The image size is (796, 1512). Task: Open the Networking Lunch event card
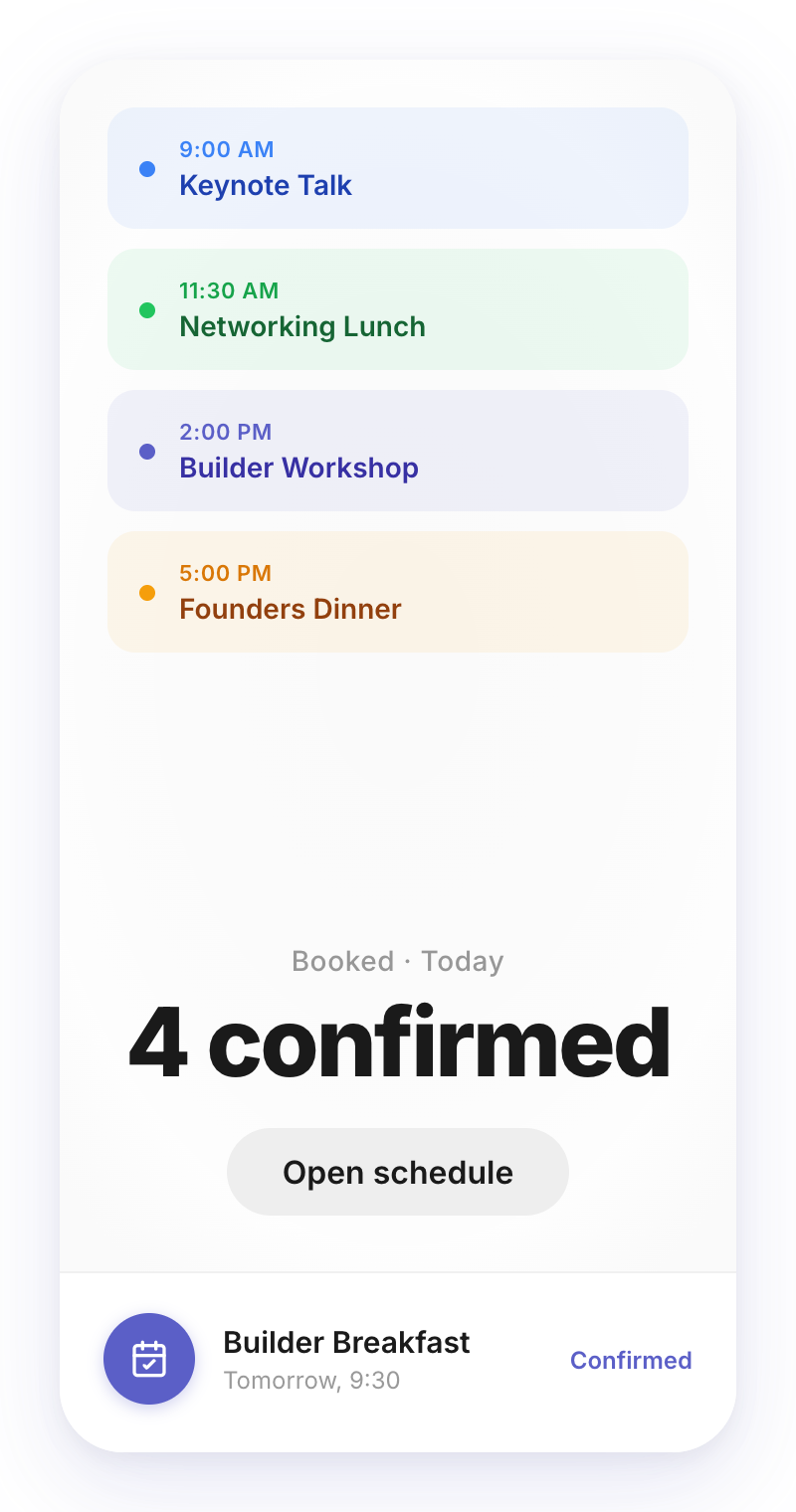[398, 309]
